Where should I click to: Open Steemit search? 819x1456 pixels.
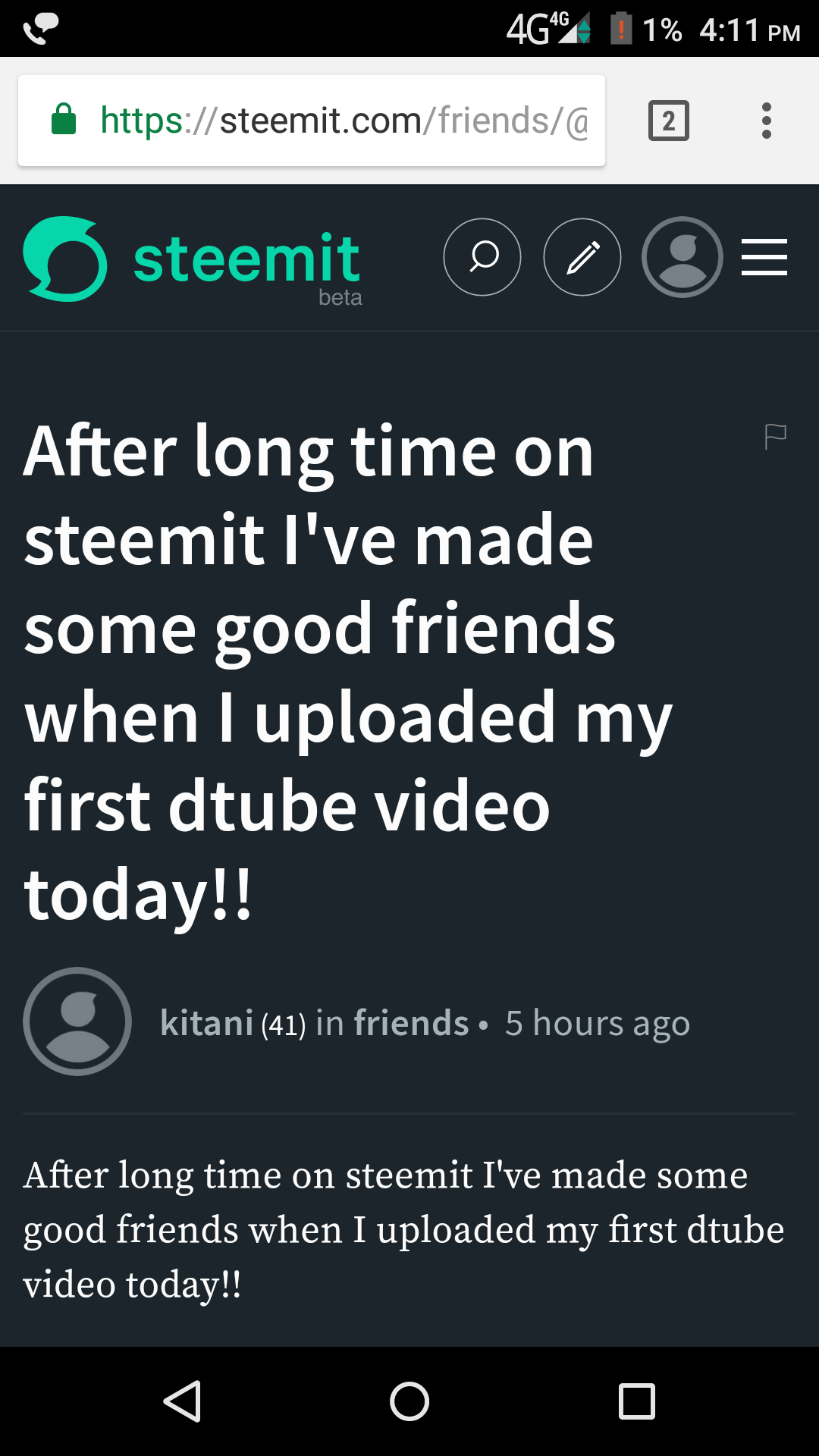coord(482,257)
